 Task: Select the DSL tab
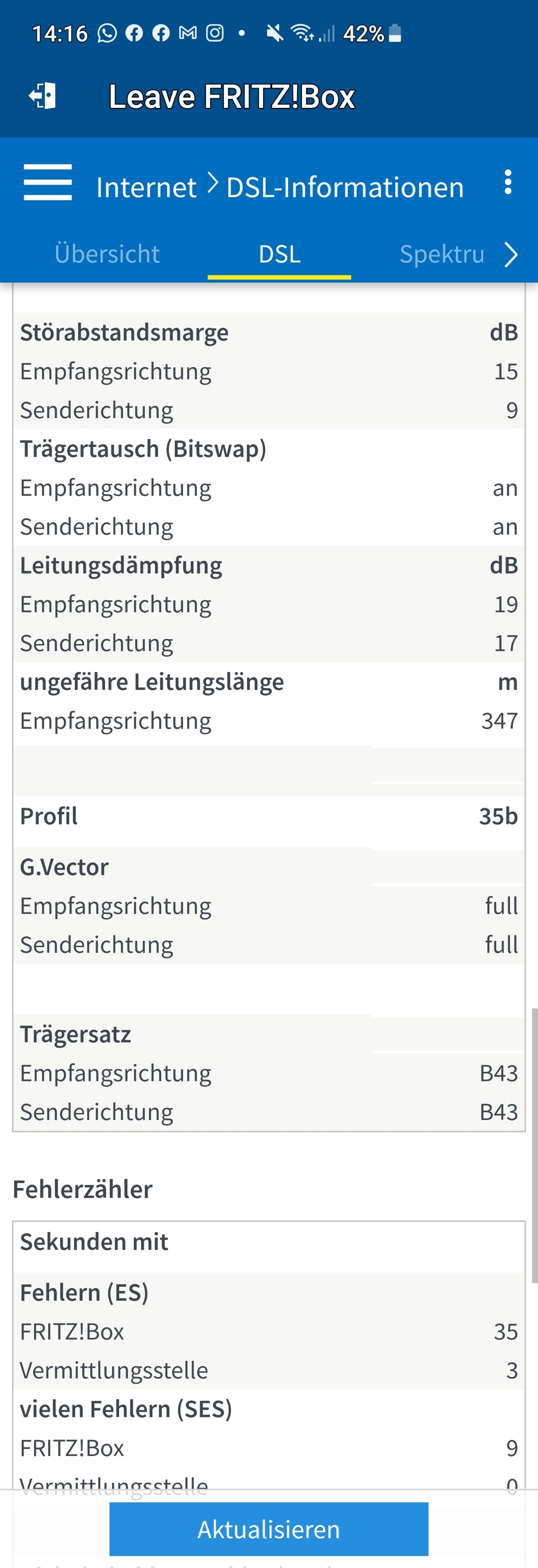pos(279,254)
